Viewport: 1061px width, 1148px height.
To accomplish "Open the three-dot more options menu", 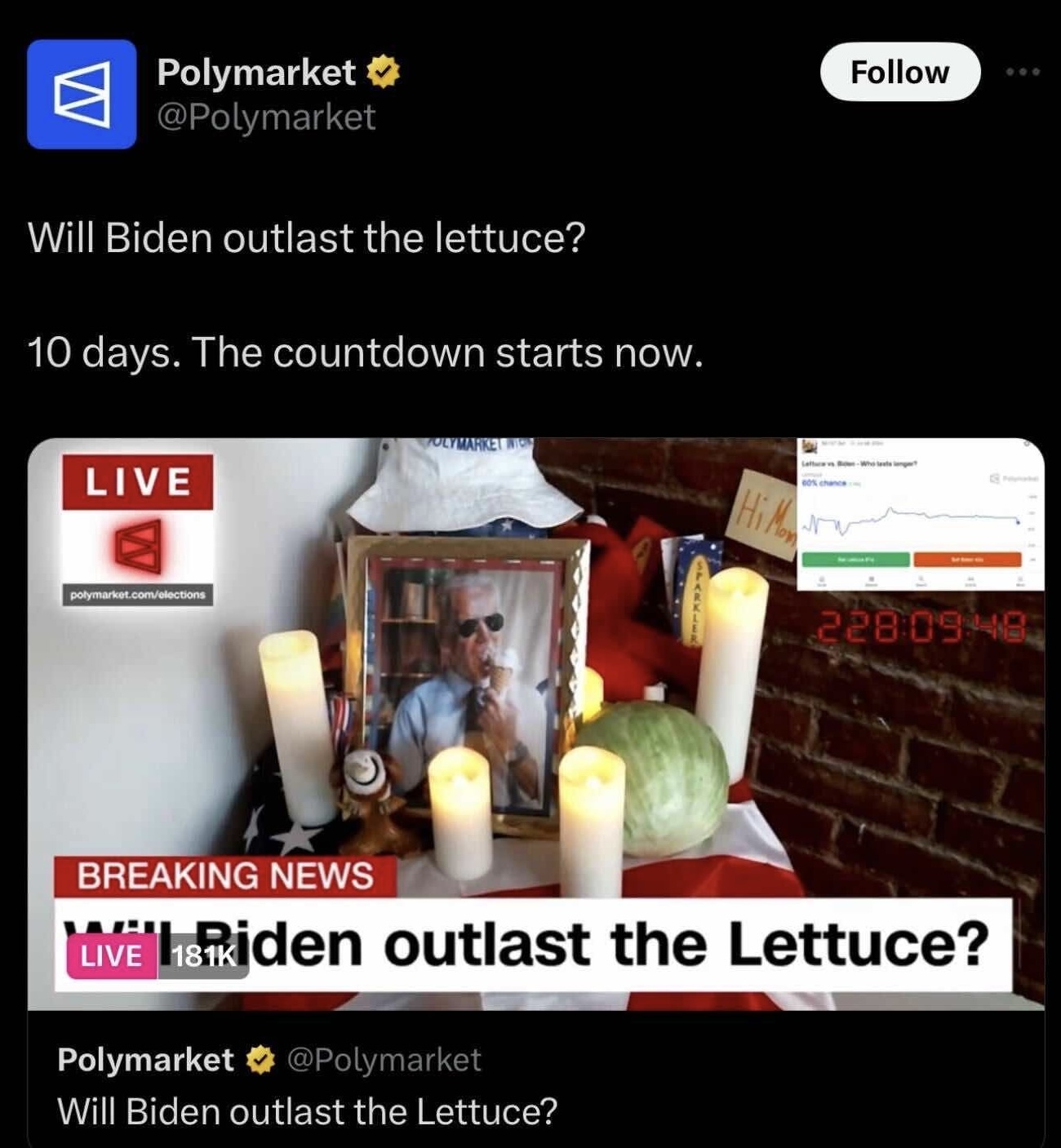I will 1023,72.
